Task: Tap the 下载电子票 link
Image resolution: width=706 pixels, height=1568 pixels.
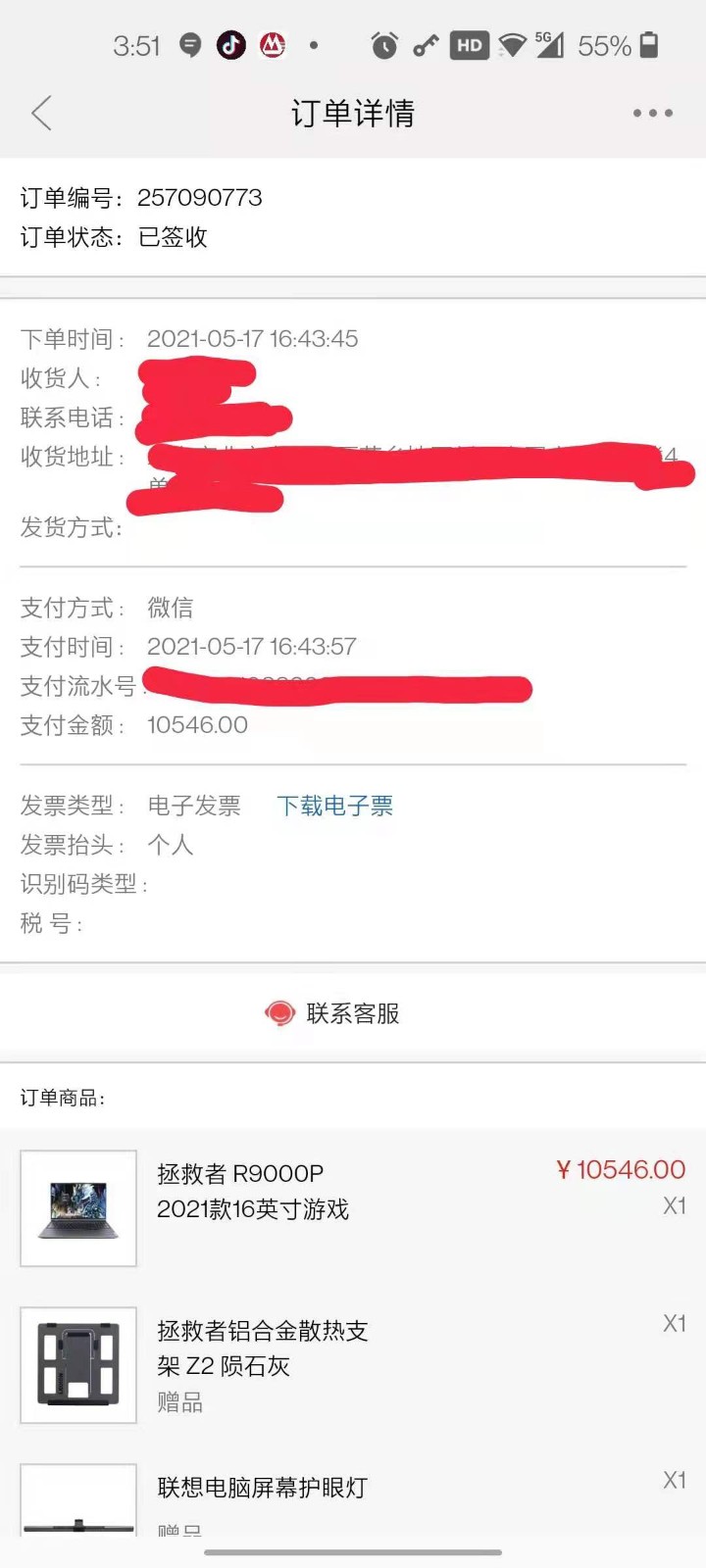Action: pyautogui.click(x=334, y=806)
